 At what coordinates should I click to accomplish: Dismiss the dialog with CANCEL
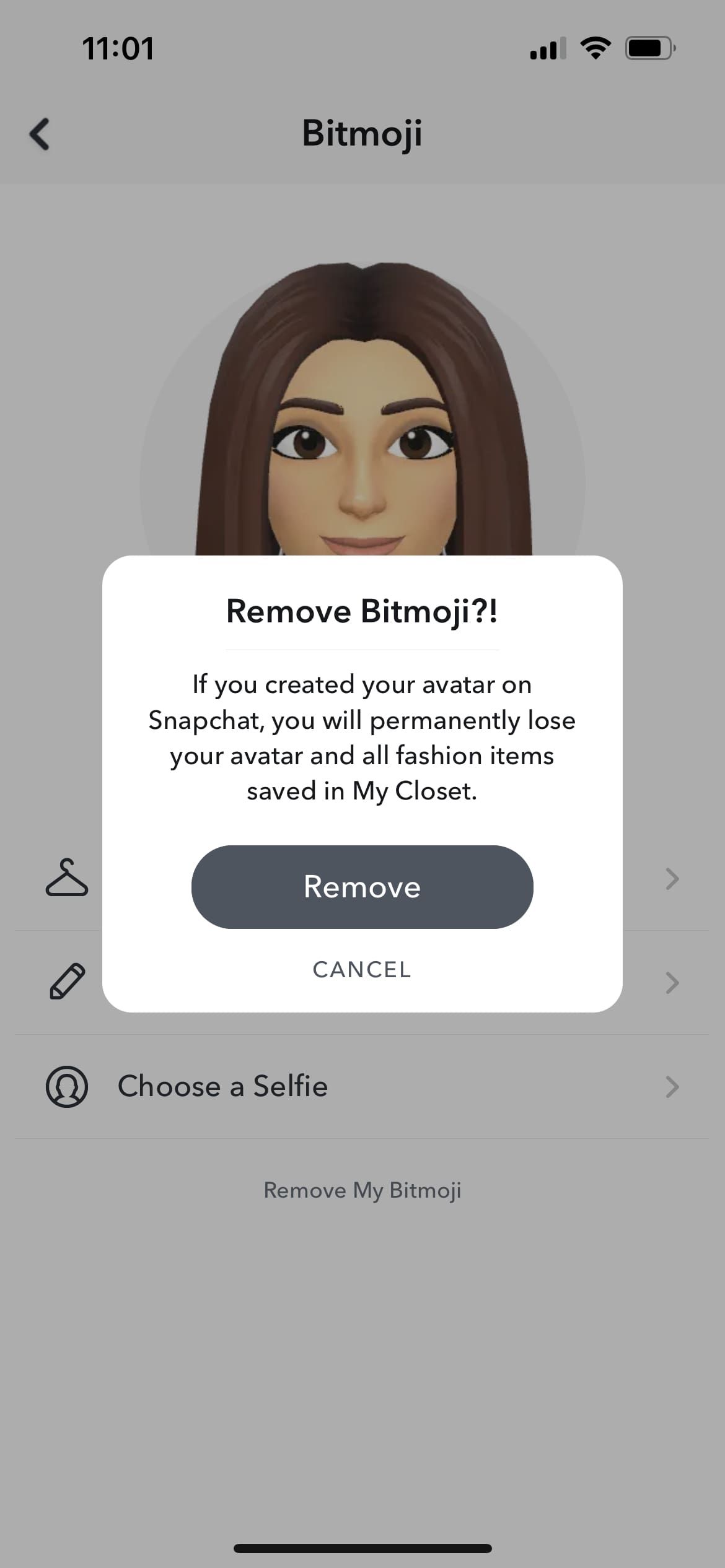click(x=362, y=969)
